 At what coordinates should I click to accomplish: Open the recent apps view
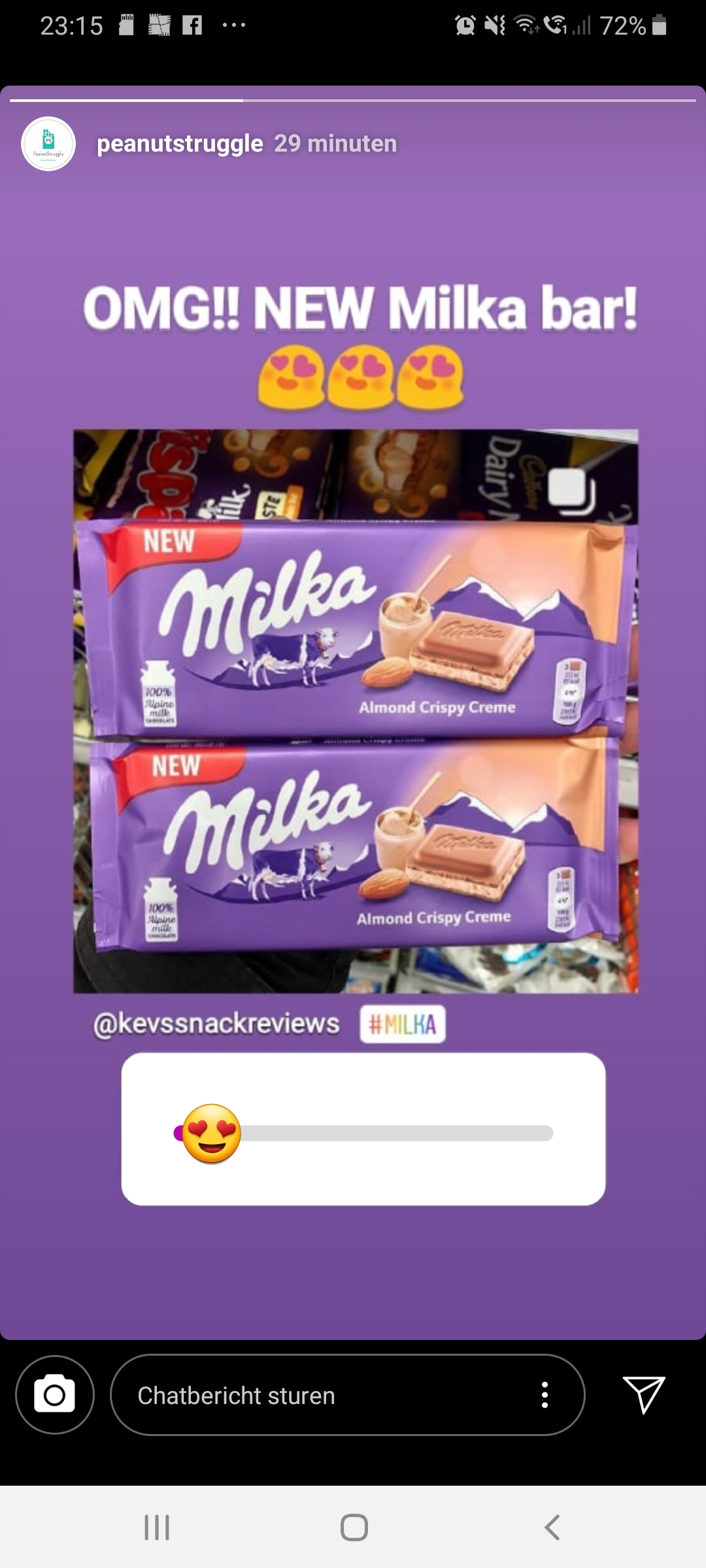tap(157, 1527)
